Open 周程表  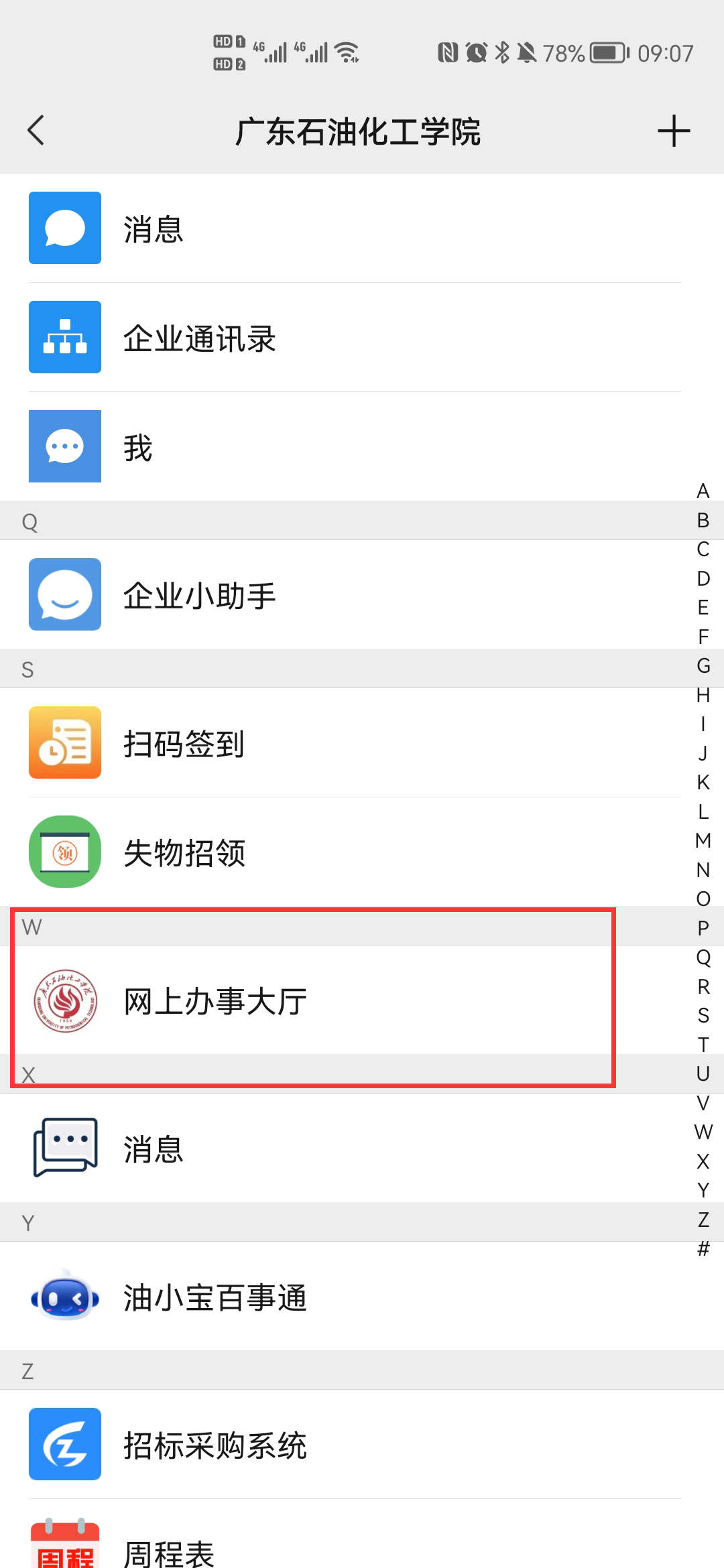pyautogui.click(x=169, y=1551)
